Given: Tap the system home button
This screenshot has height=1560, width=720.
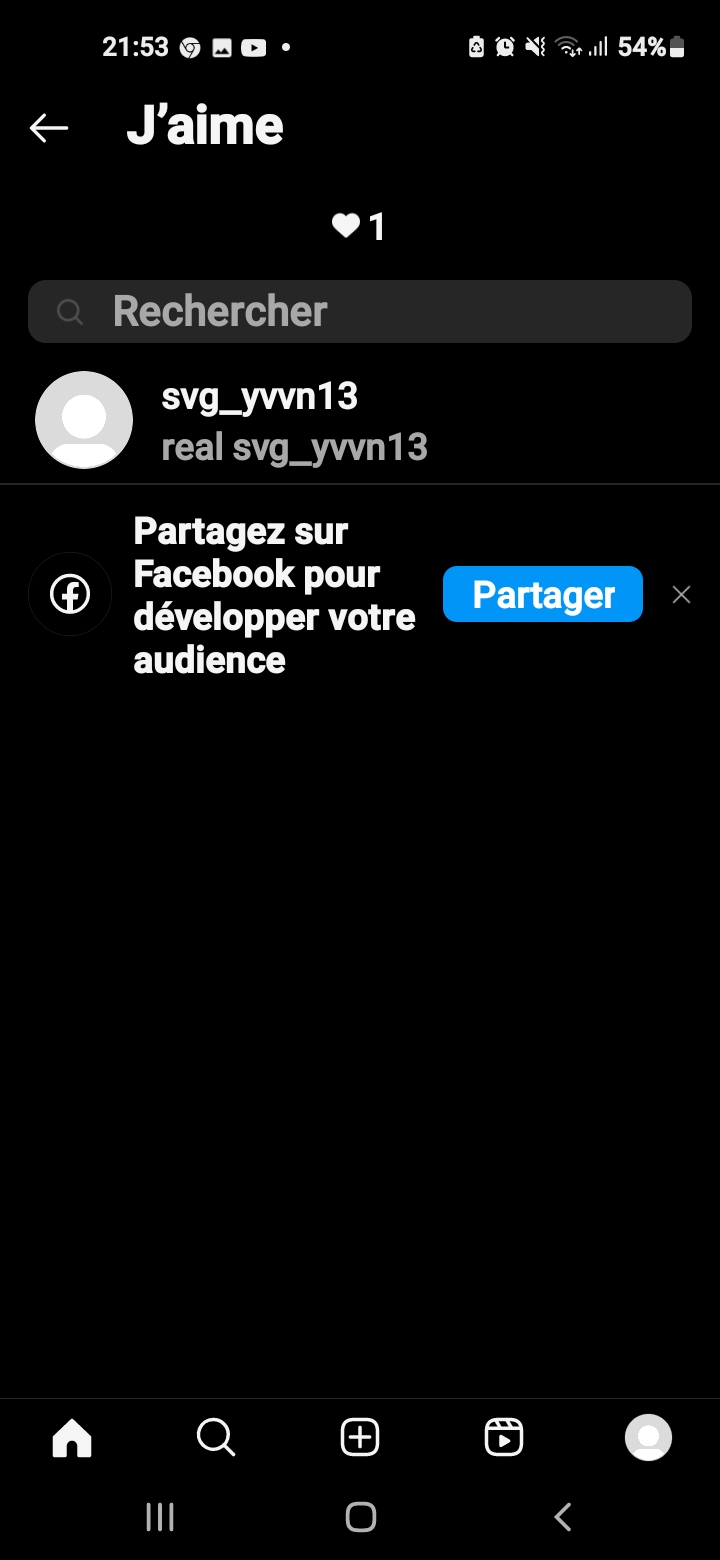Looking at the screenshot, I should coord(360,1517).
